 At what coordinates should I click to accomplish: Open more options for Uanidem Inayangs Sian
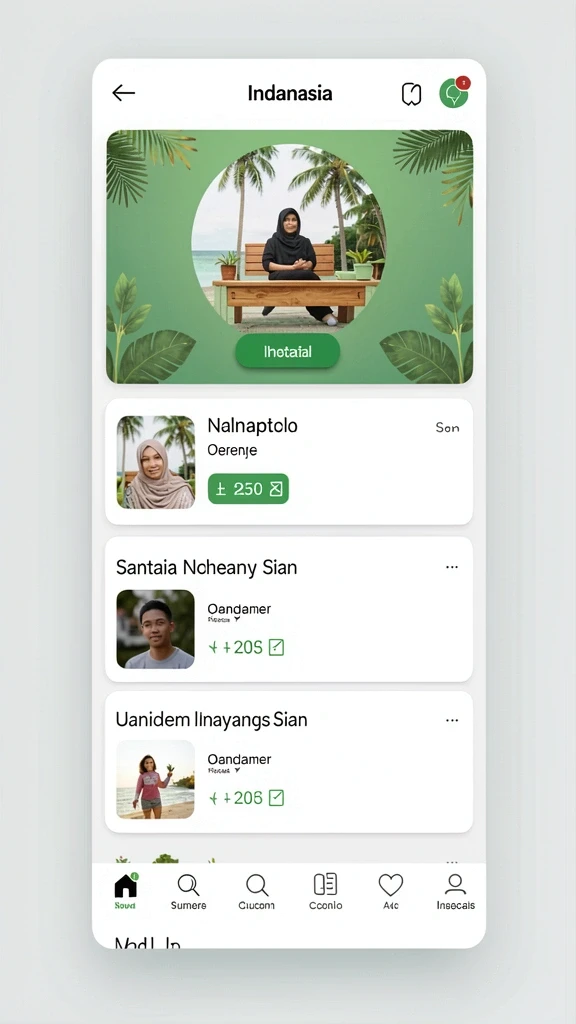452,720
